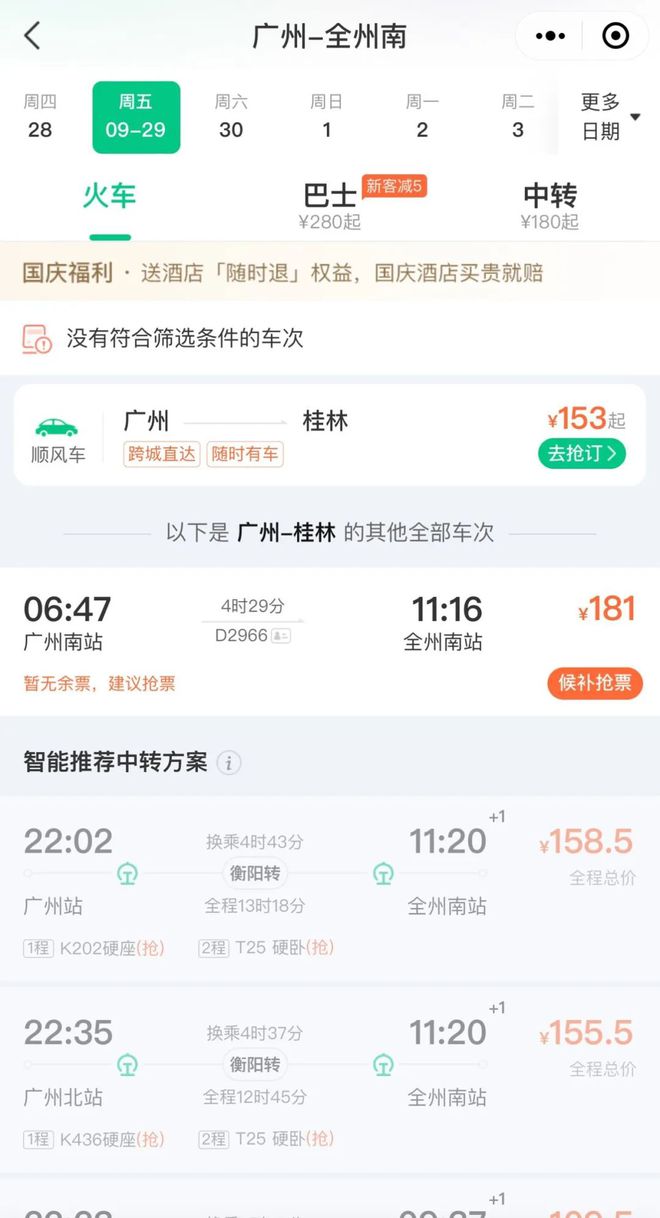Select Monday the 2nd
Screen dimensions: 660x1218
click(422, 117)
